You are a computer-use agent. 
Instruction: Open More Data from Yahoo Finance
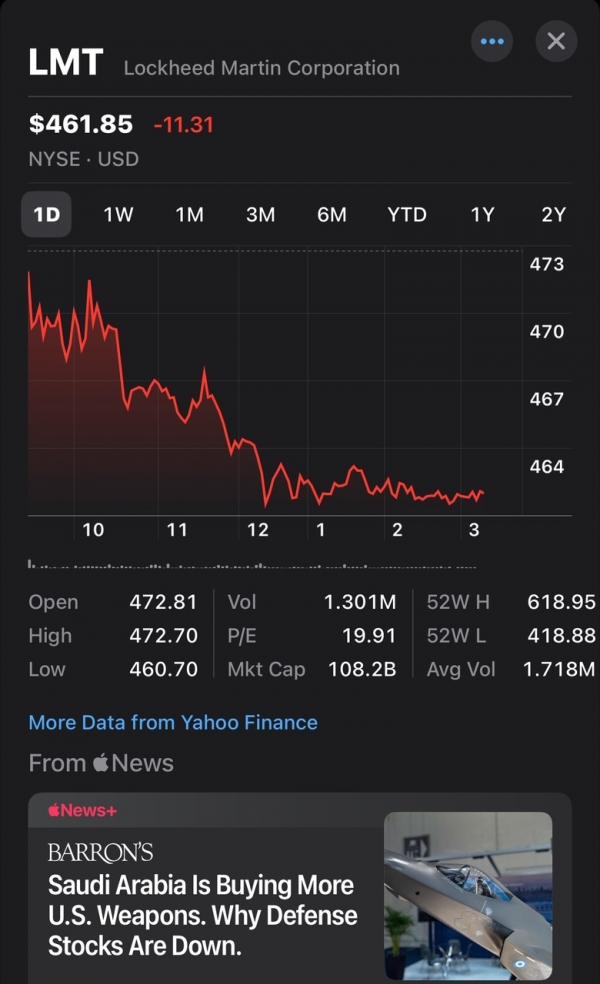173,722
